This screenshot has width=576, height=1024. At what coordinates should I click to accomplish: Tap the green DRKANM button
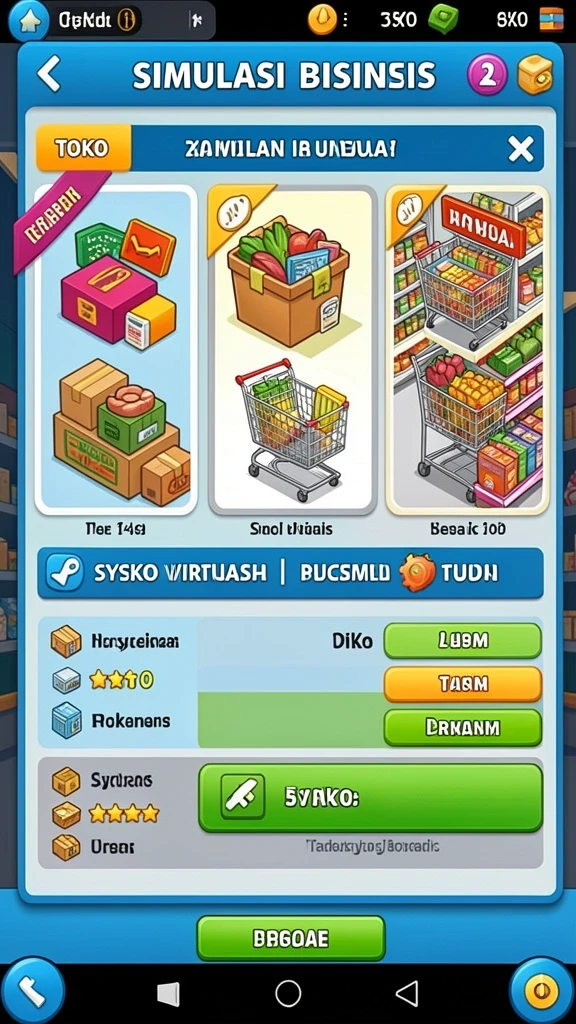coord(462,728)
